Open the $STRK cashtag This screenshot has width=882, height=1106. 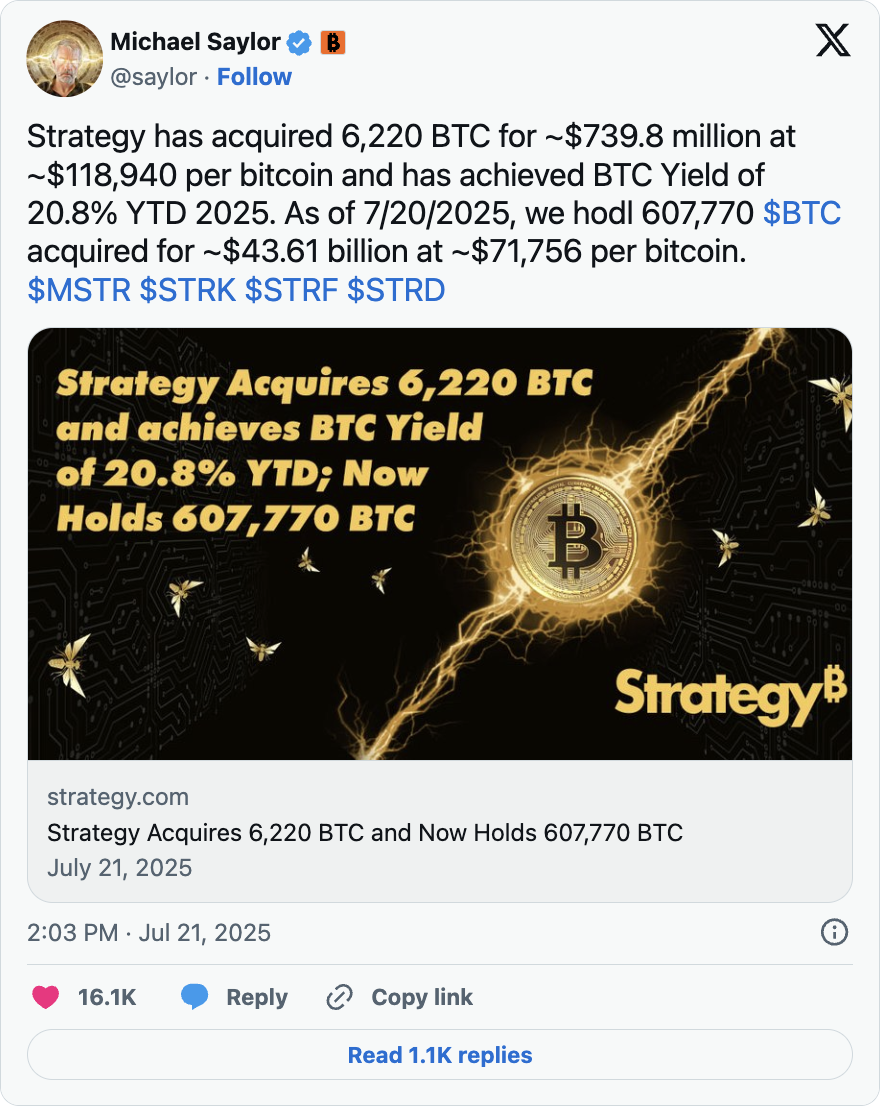[187, 290]
